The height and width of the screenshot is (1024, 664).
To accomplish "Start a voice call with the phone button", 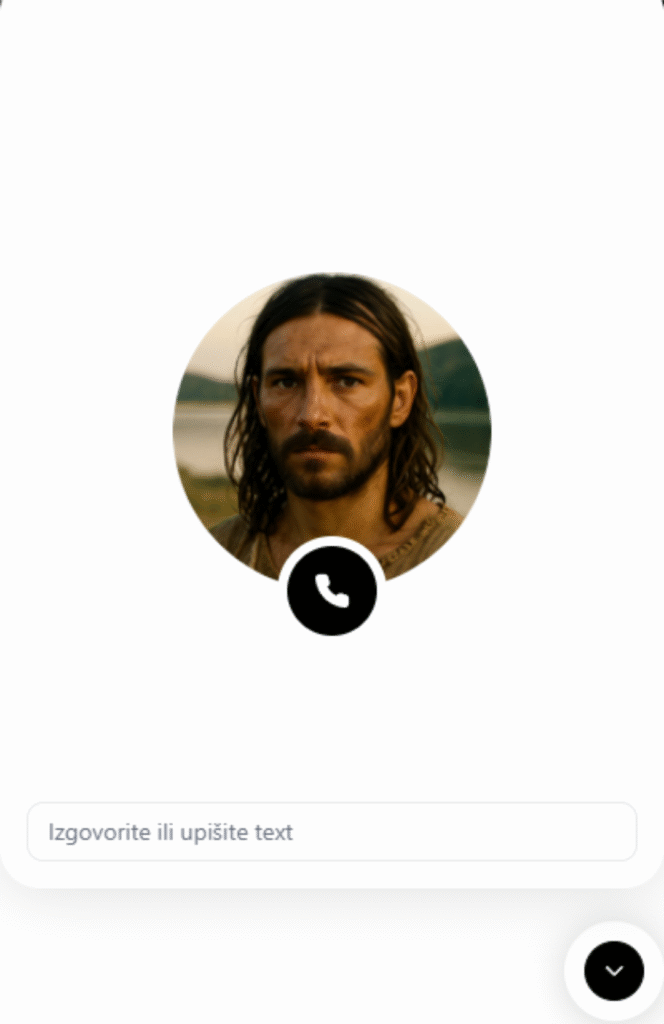I will point(332,591).
